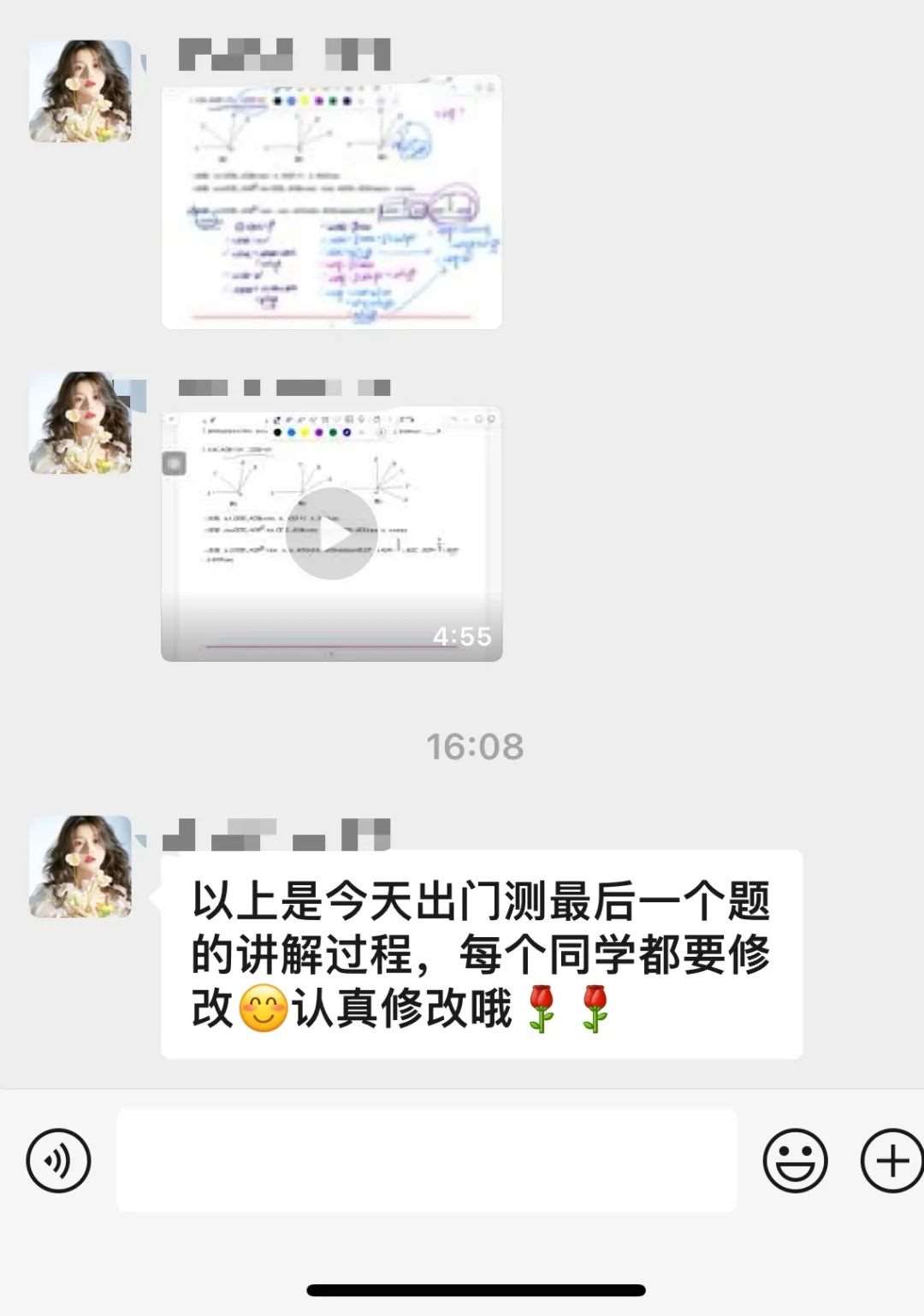
Task: Switch to voice message input
Action: (x=58, y=1160)
